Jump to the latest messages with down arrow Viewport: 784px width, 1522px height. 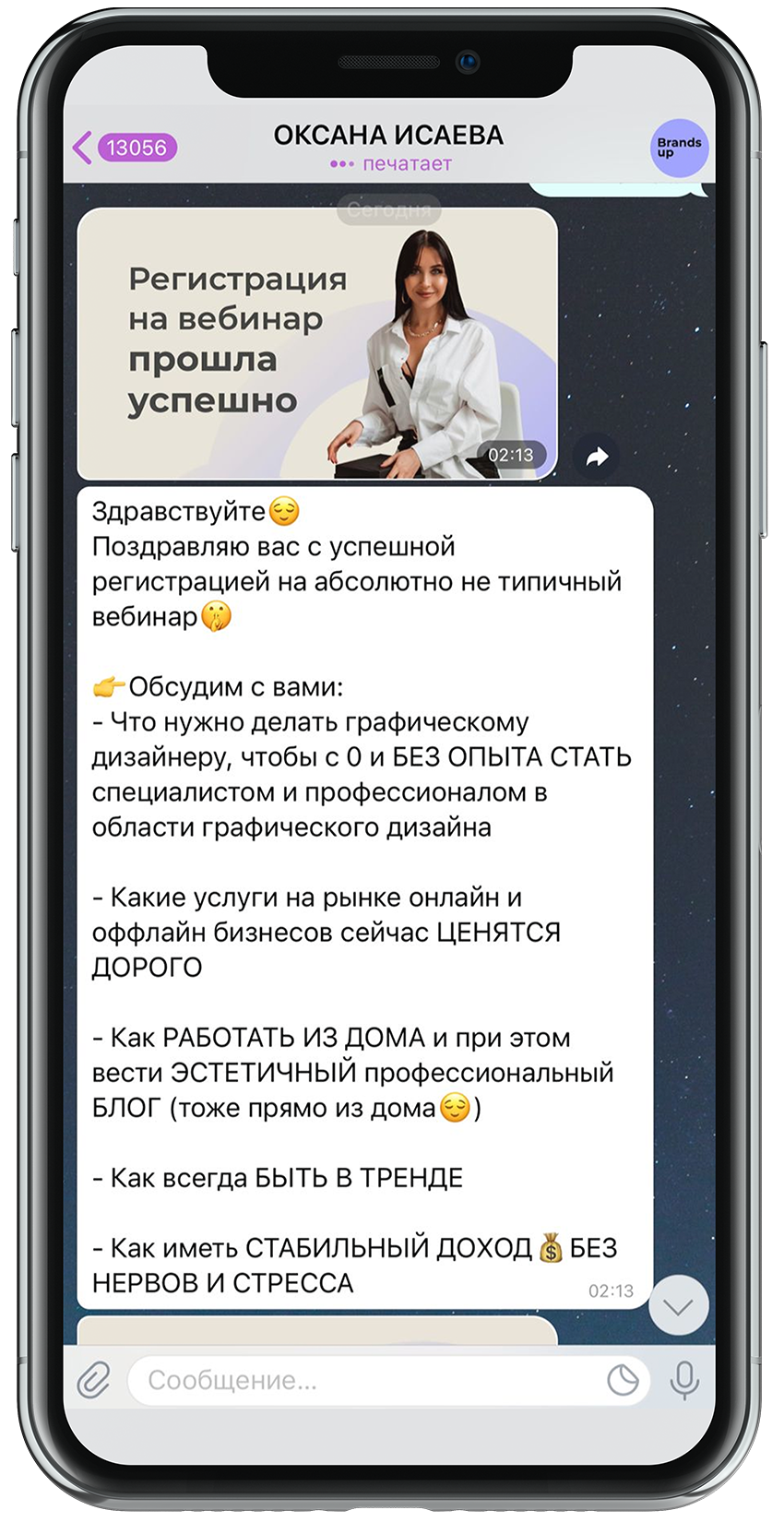(678, 1306)
